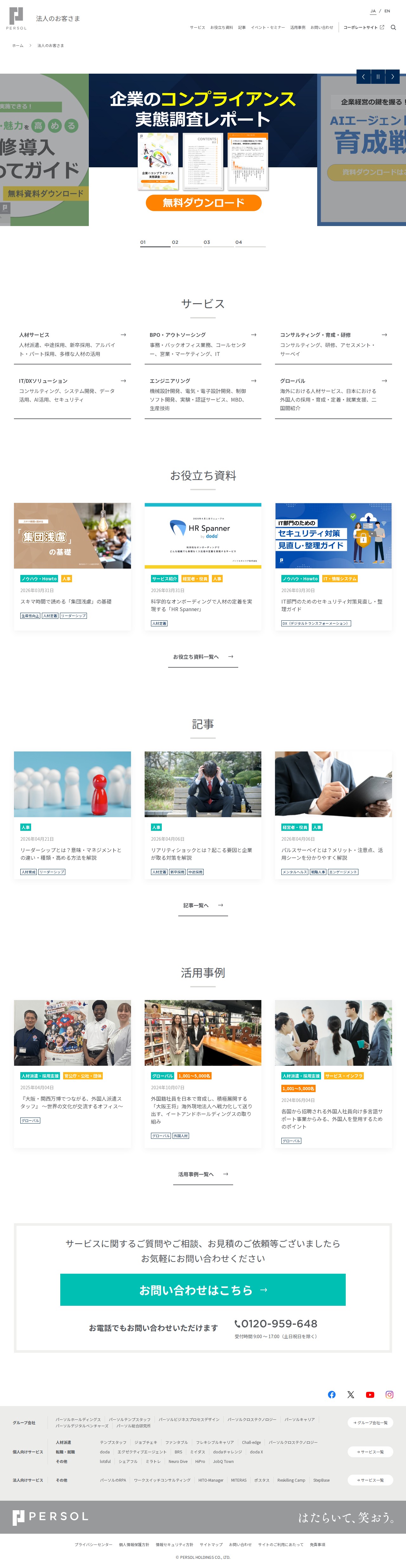
Task: Open the コーポレートサイト external link
Action: (x=363, y=27)
